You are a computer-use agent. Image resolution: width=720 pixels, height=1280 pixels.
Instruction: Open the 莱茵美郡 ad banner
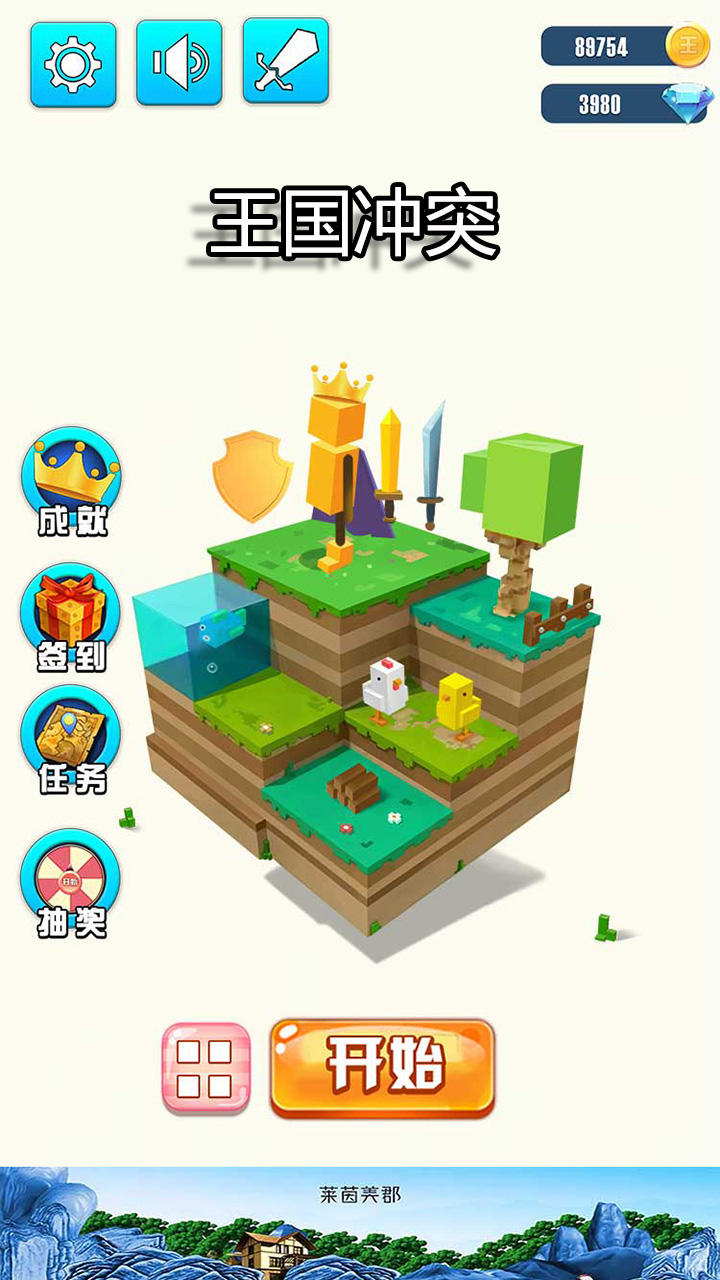click(x=360, y=1223)
